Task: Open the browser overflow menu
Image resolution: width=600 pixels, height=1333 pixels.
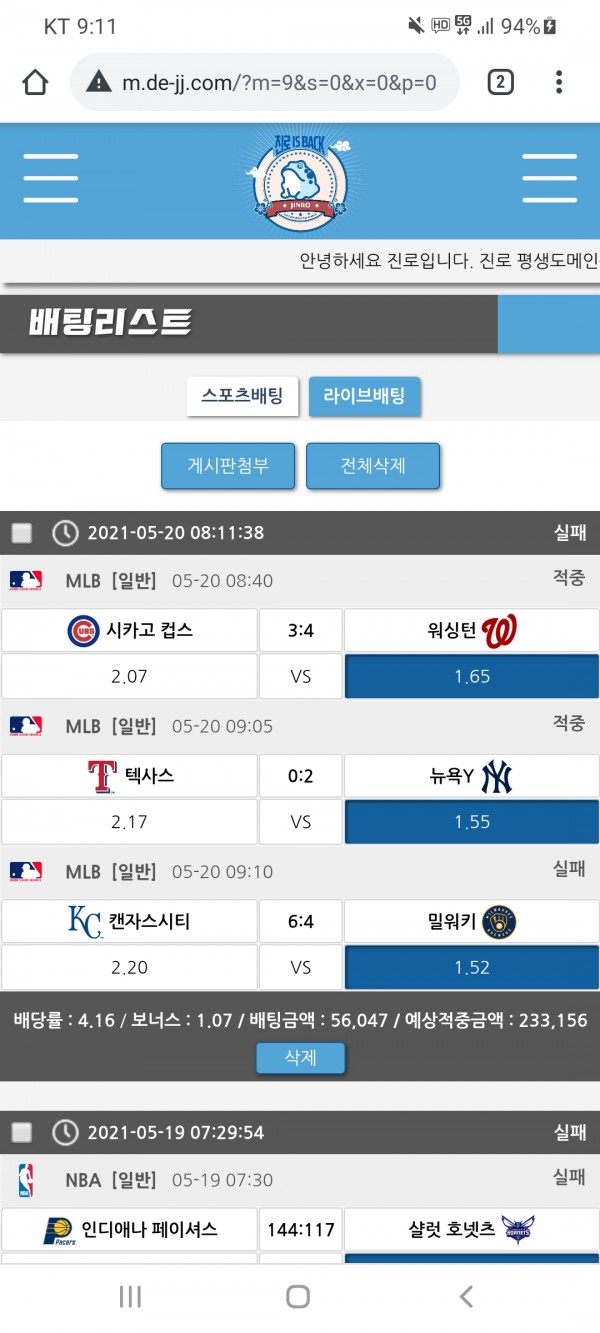Action: [559, 82]
